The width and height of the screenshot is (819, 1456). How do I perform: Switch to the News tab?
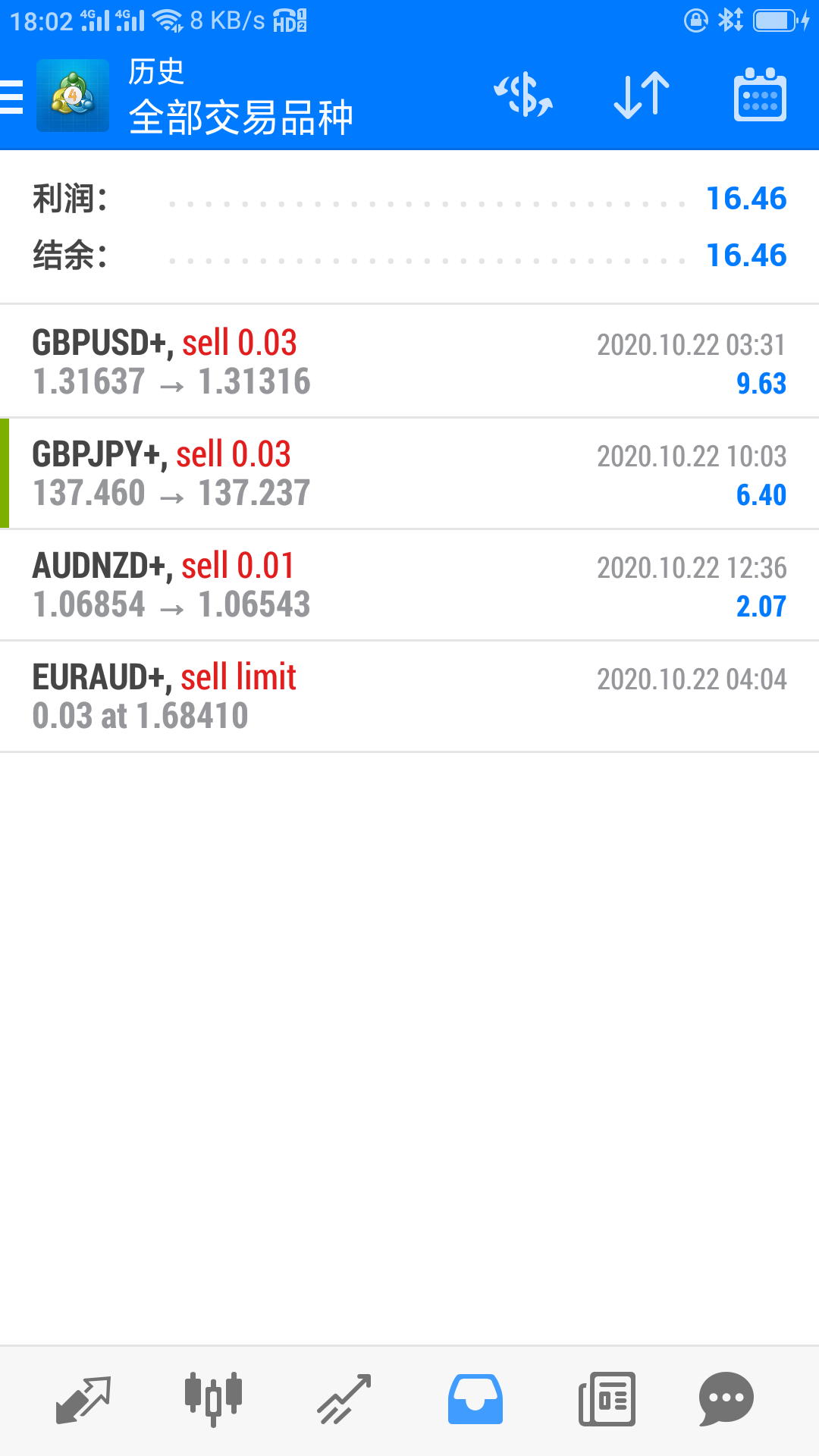[607, 1399]
